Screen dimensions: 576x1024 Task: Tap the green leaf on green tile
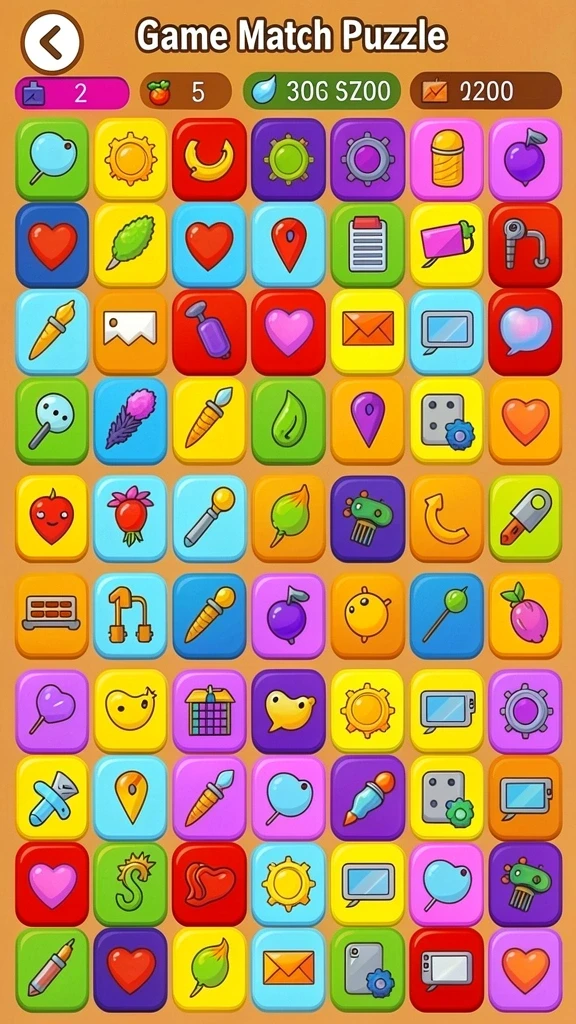(x=289, y=421)
